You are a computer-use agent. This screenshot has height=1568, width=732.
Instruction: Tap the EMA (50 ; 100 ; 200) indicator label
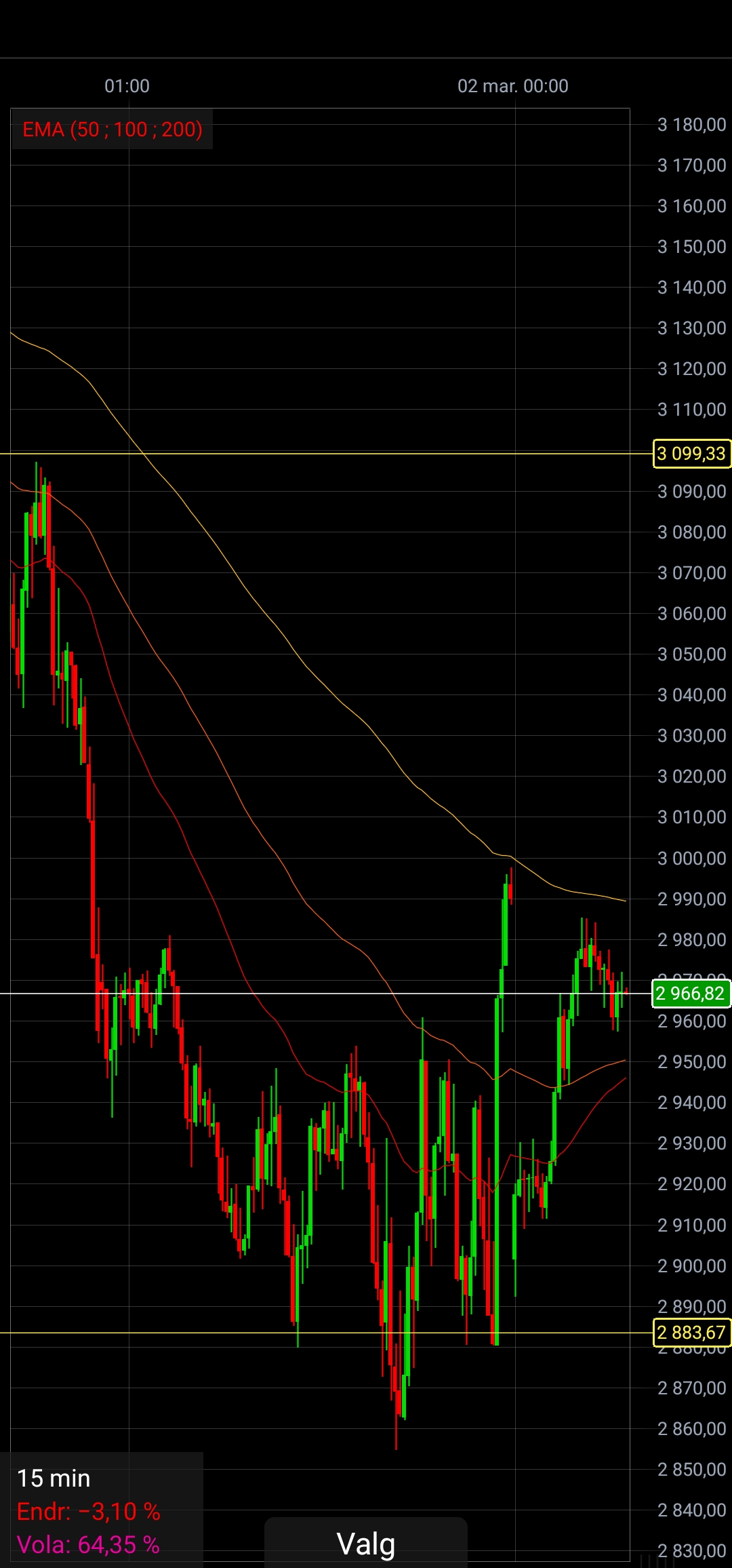pyautogui.click(x=112, y=129)
